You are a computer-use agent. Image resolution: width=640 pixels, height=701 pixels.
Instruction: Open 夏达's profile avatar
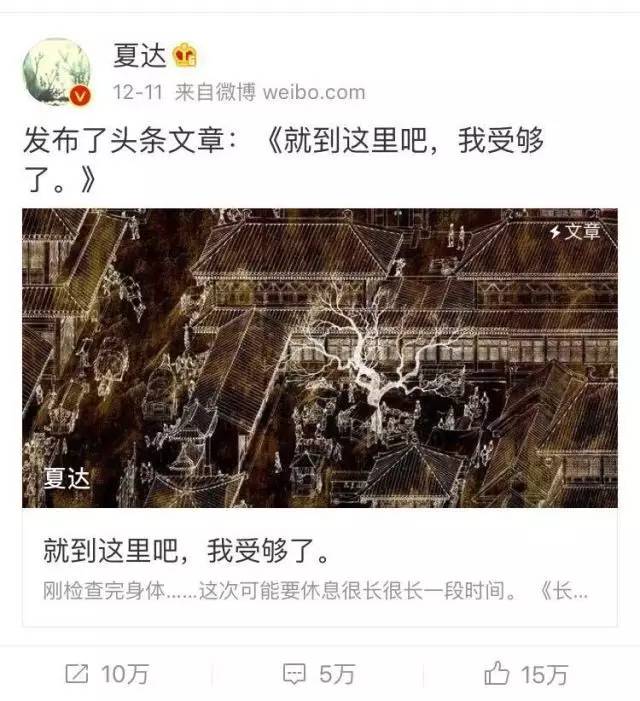click(58, 72)
